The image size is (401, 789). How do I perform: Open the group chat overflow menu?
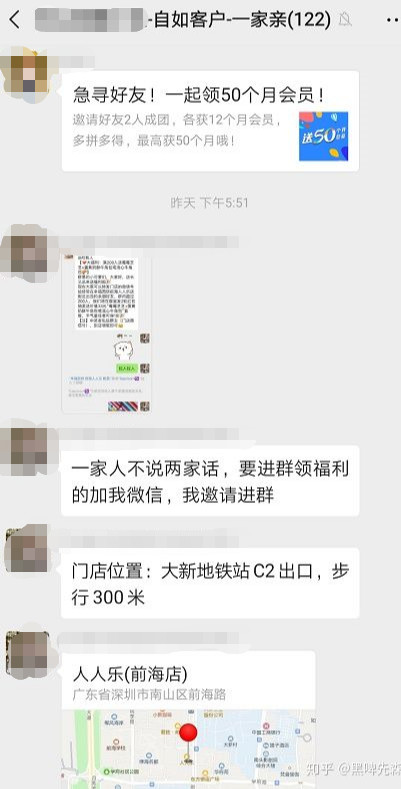[x=393, y=20]
